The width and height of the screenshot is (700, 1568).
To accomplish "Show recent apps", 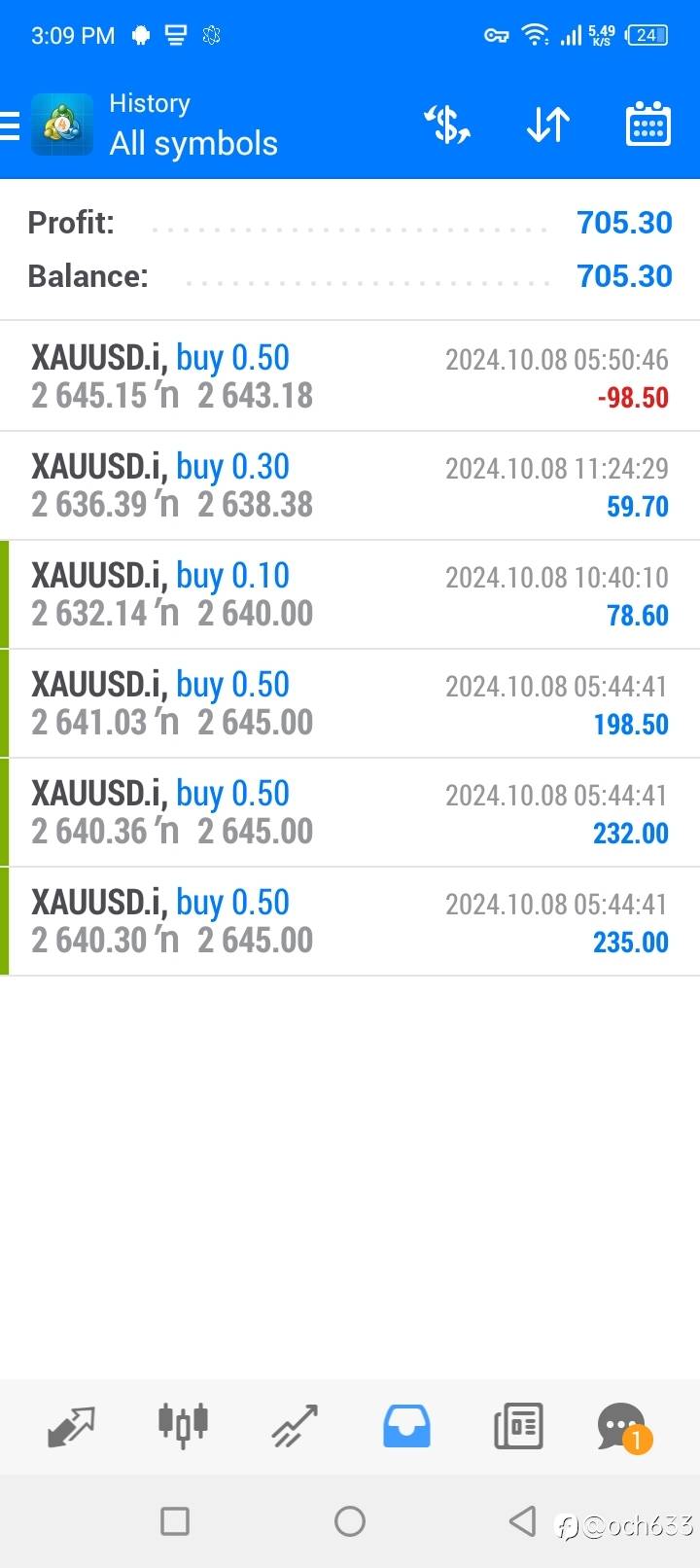I will [175, 1520].
